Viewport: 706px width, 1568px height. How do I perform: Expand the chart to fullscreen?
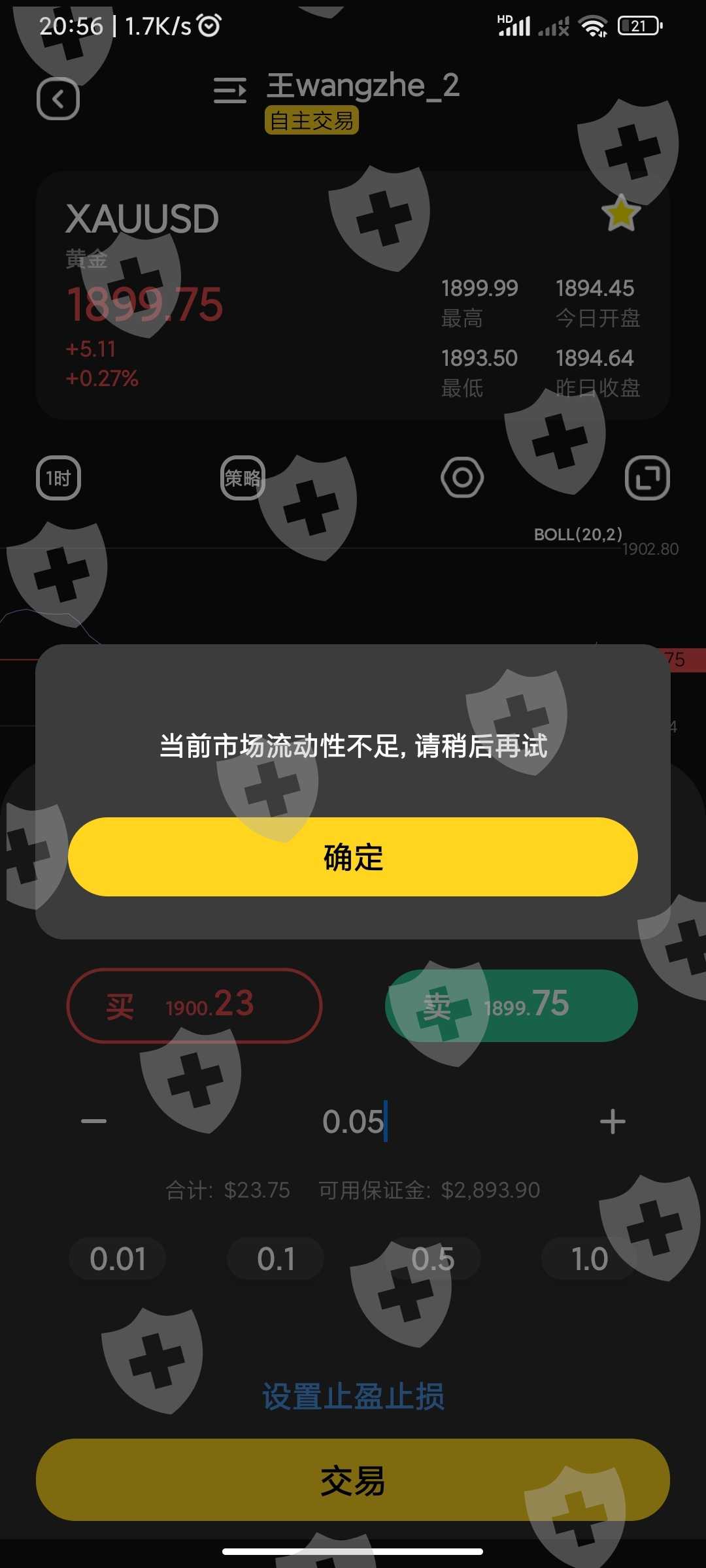(647, 478)
